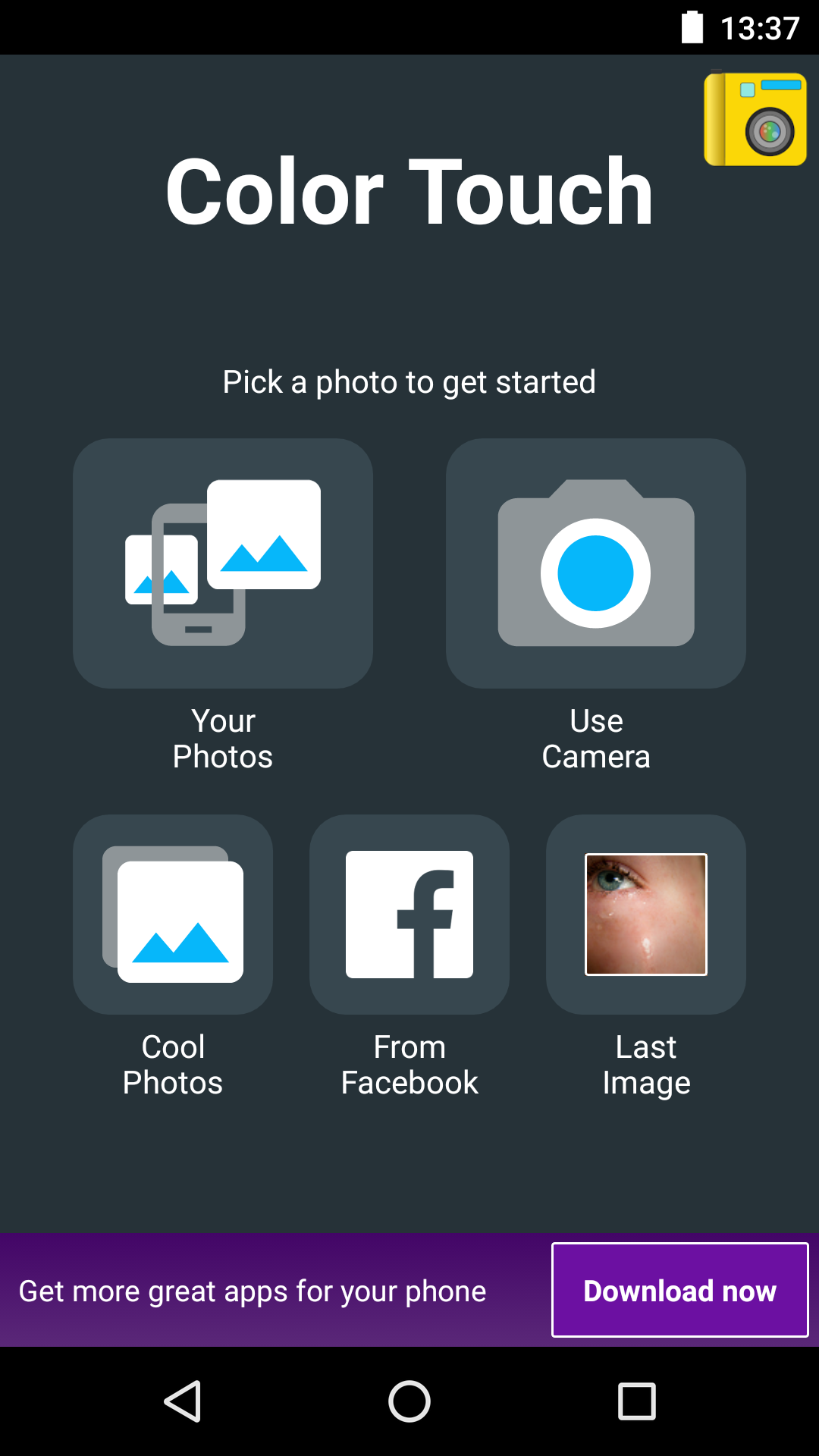Open the Last Image thumbnail
Viewport: 819px width, 1456px height.
click(646, 915)
